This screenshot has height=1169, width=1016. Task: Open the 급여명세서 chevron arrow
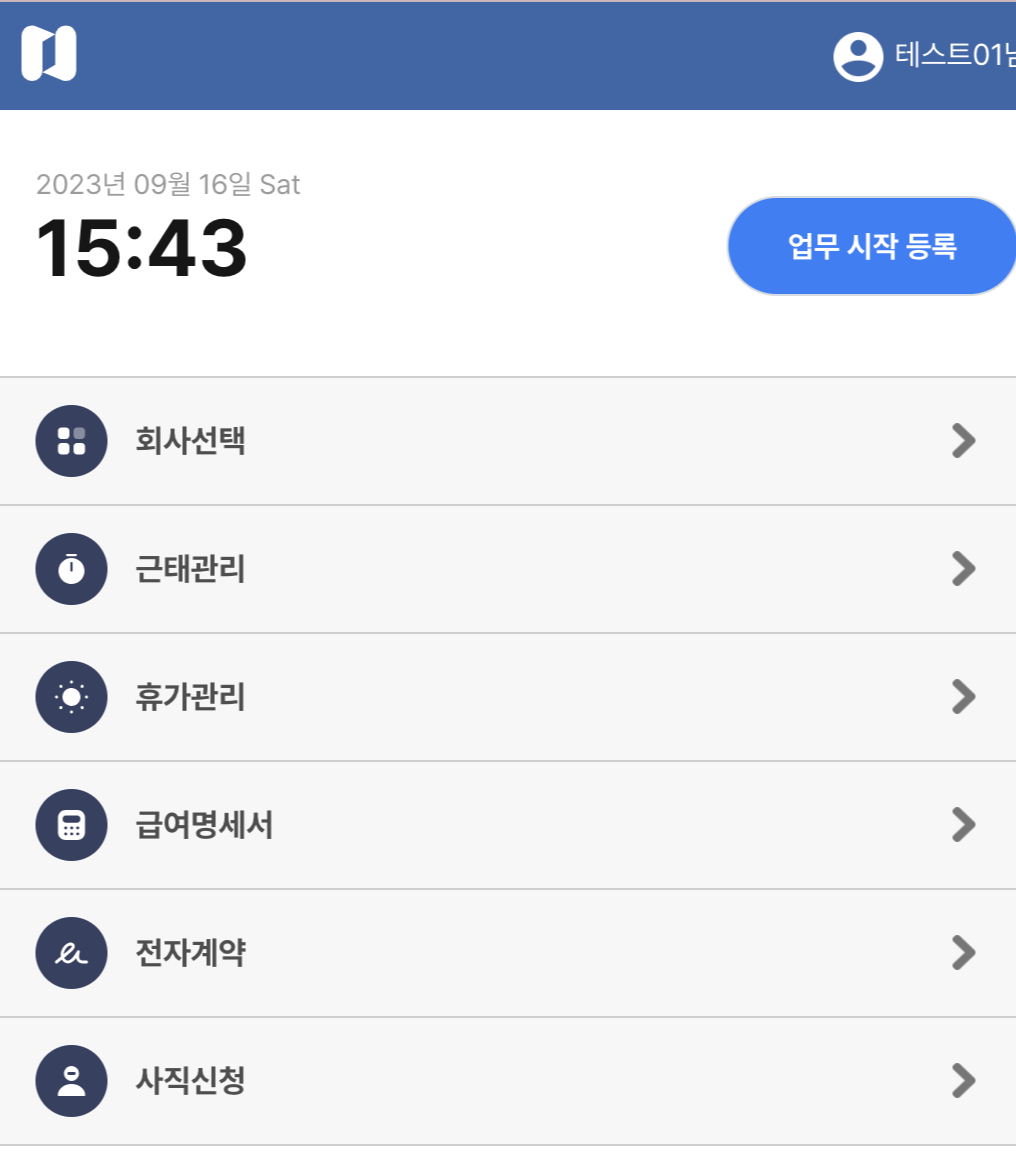(x=962, y=825)
